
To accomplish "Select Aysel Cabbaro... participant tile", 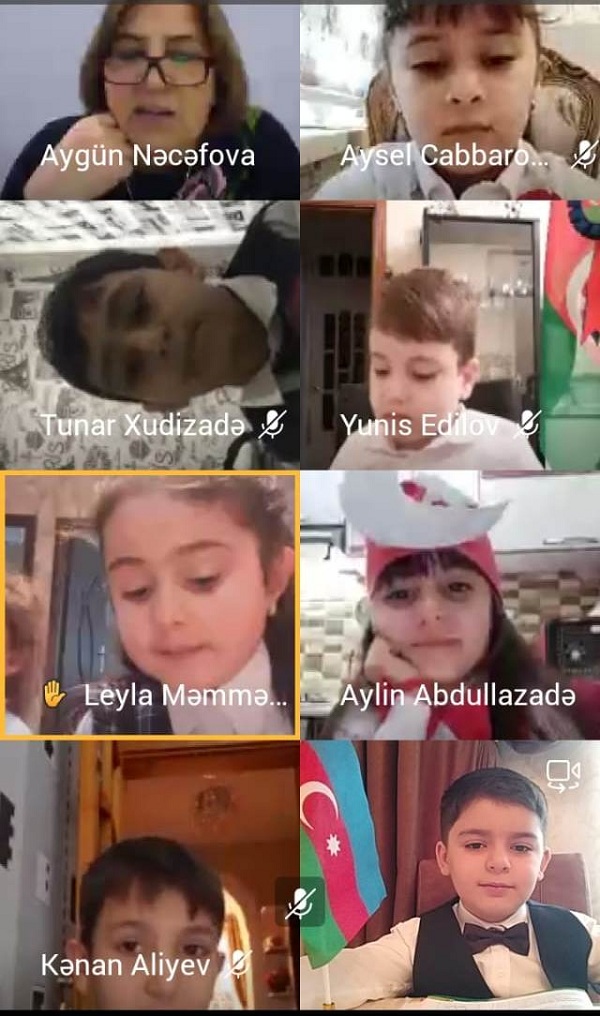I will point(450,100).
